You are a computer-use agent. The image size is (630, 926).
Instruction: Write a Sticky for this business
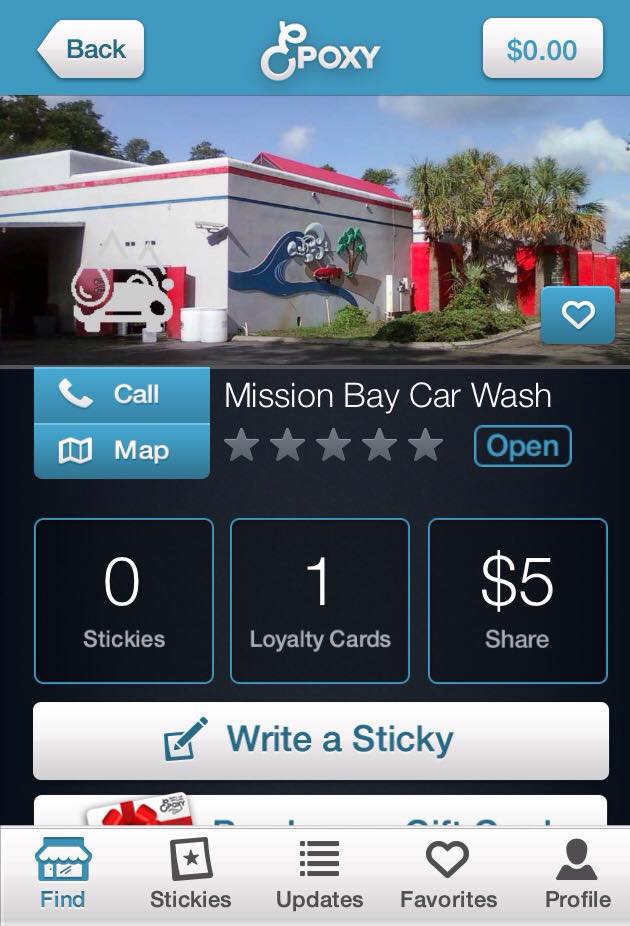[320, 741]
